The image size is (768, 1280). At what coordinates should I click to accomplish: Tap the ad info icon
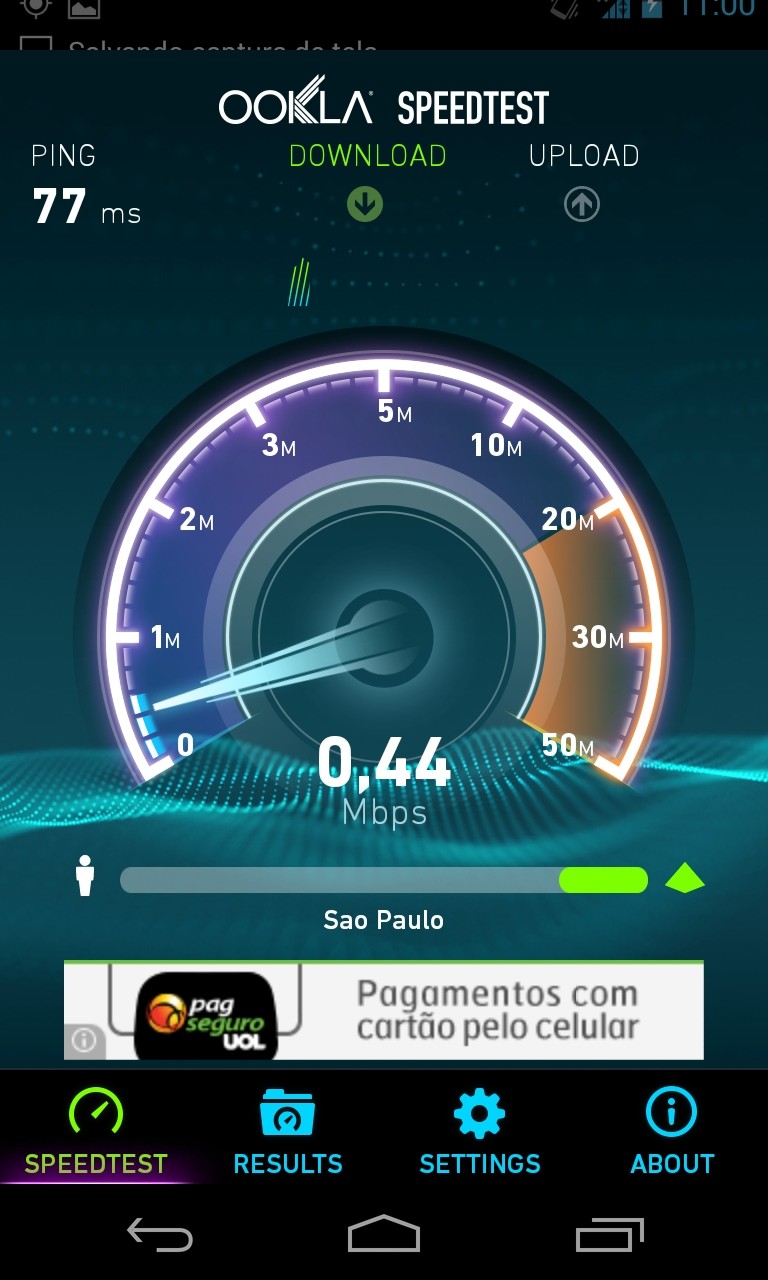point(84,1041)
